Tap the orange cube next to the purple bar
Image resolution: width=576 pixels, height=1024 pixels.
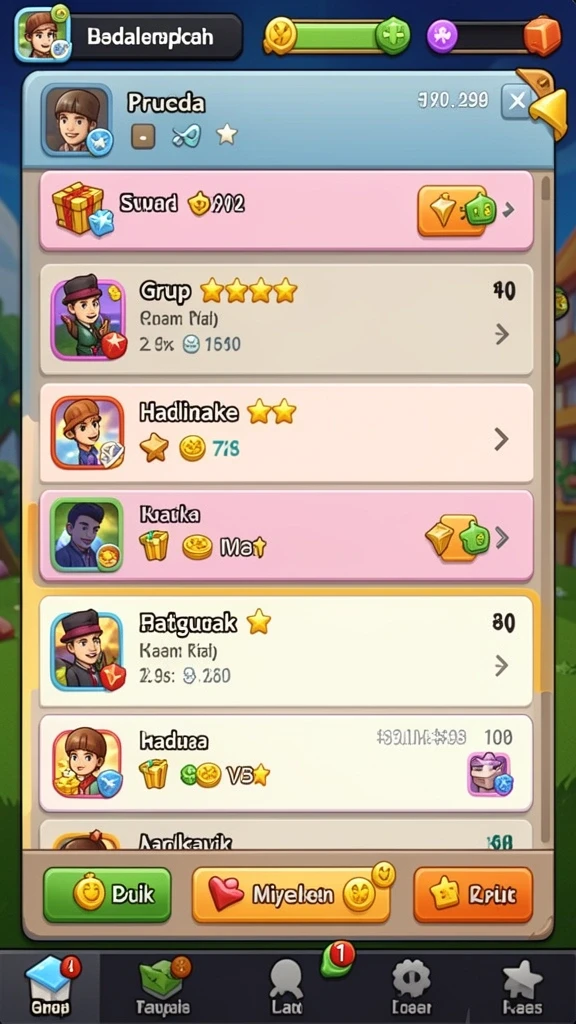click(x=542, y=36)
